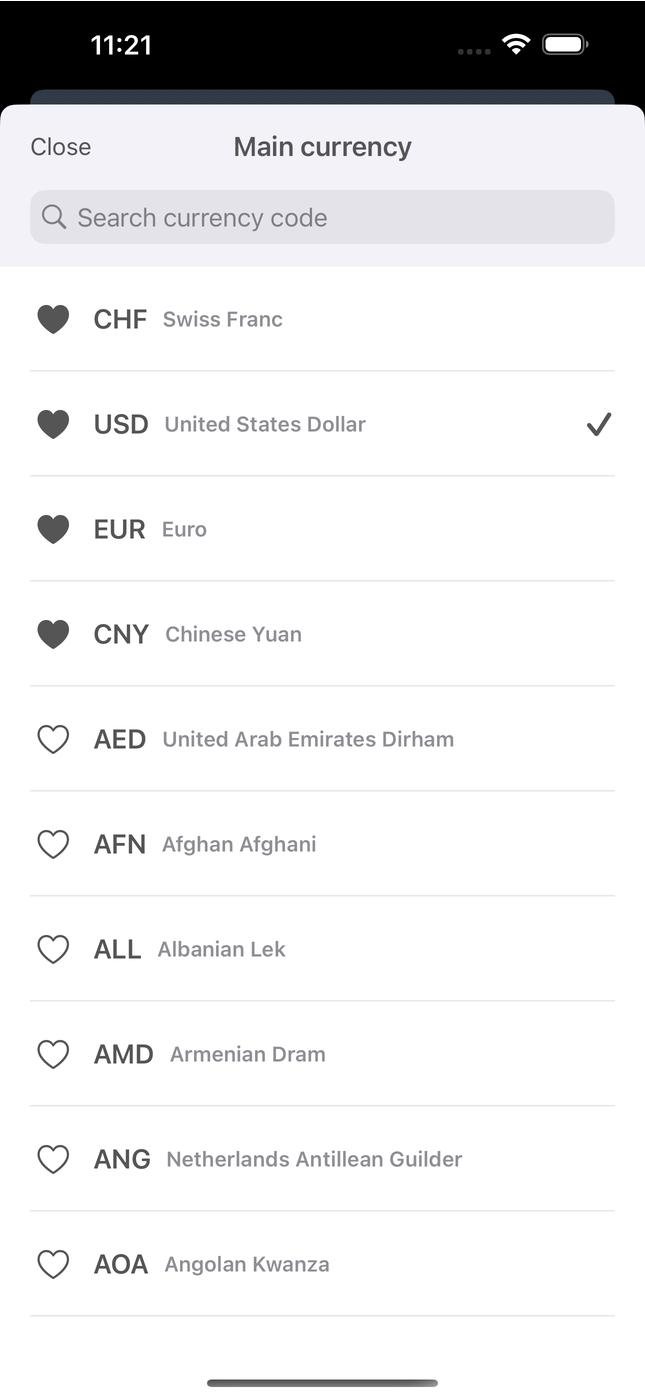Unfavorite CNY using its heart
The height and width of the screenshot is (1400, 645).
pos(53,634)
